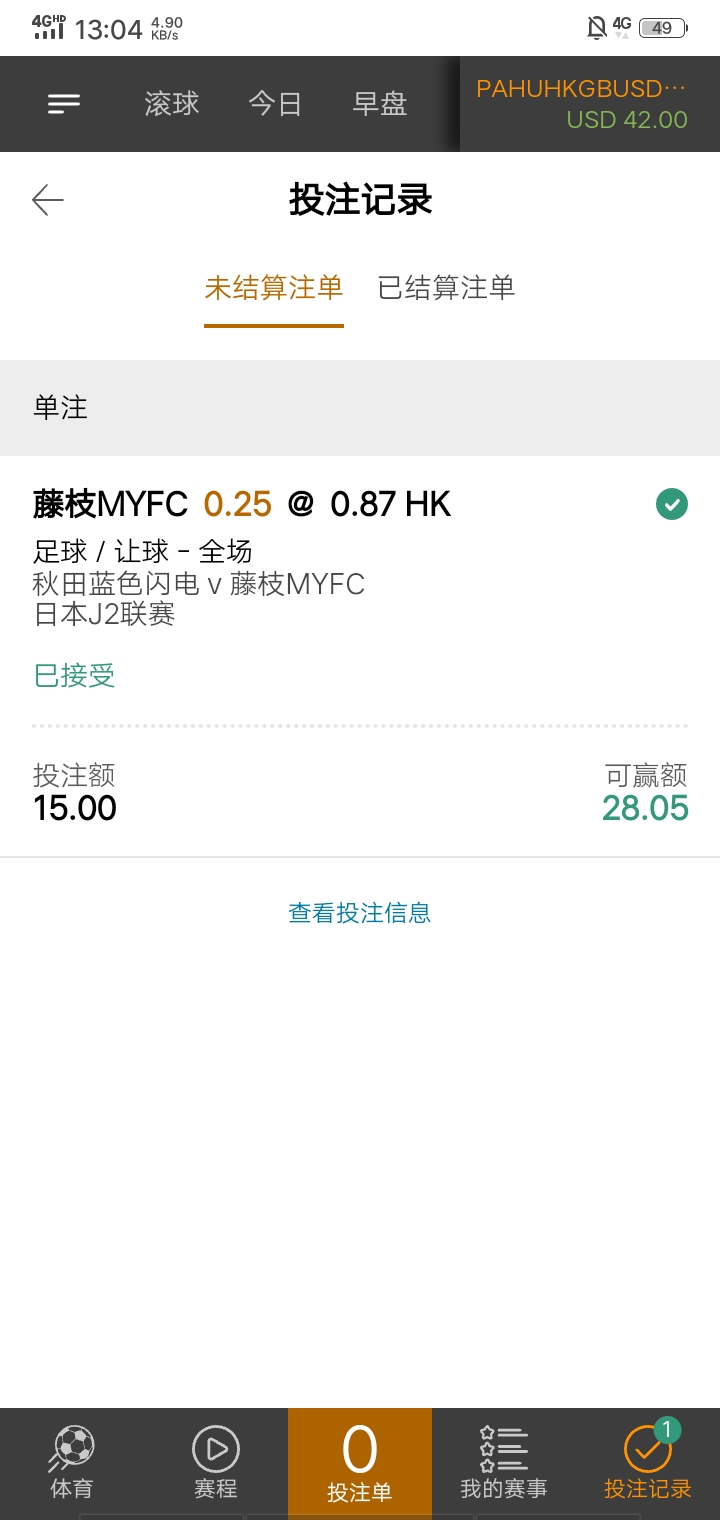Open the hamburger menu
Image resolution: width=720 pixels, height=1520 pixels.
[64, 104]
